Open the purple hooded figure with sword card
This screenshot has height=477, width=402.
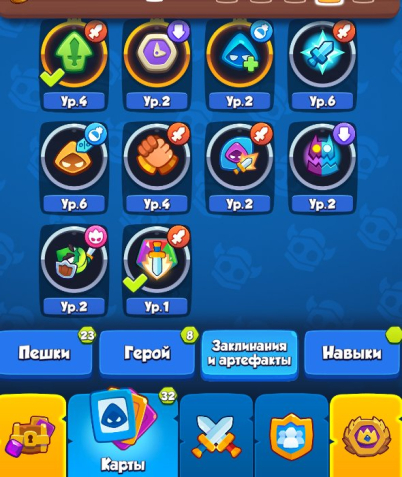[239, 168]
